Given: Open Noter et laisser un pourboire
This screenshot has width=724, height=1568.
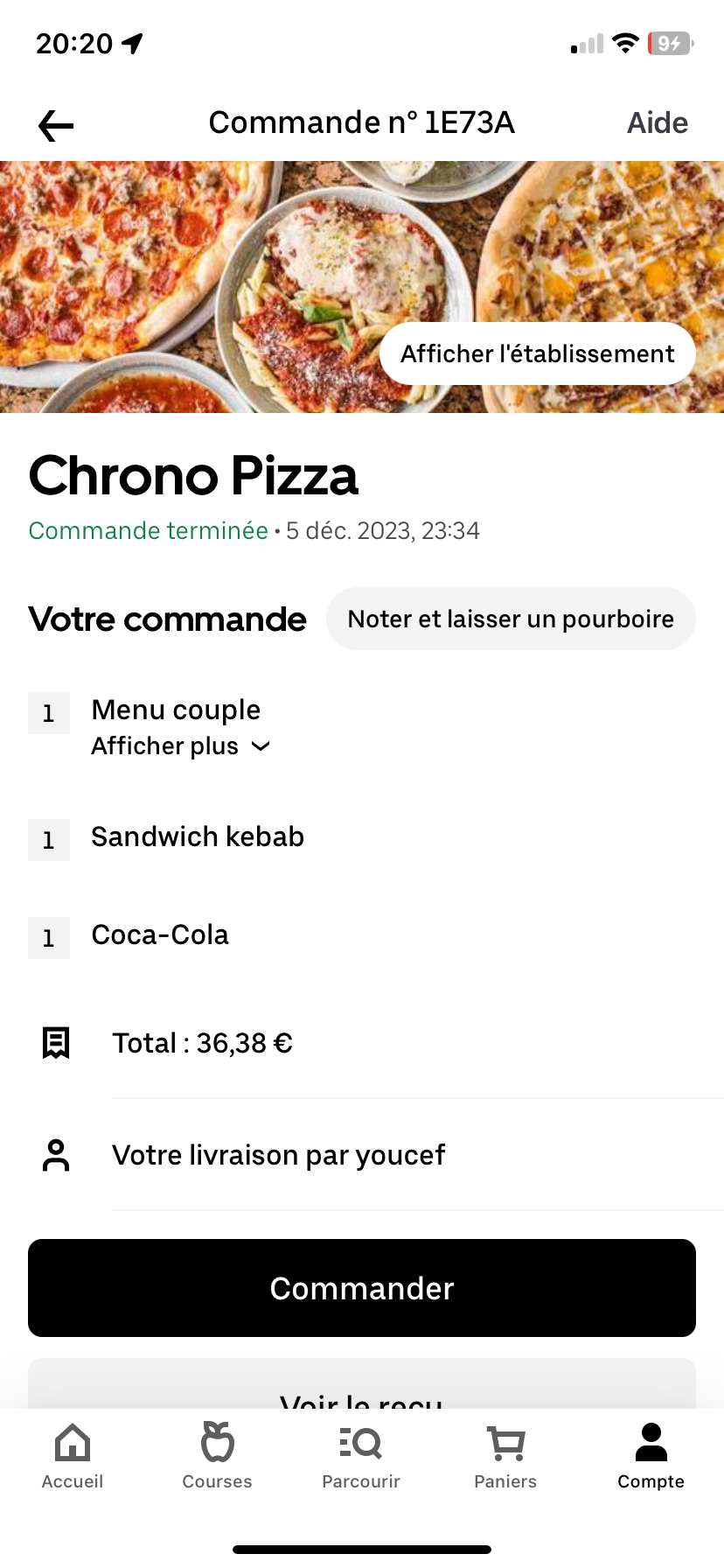Looking at the screenshot, I should [511, 619].
